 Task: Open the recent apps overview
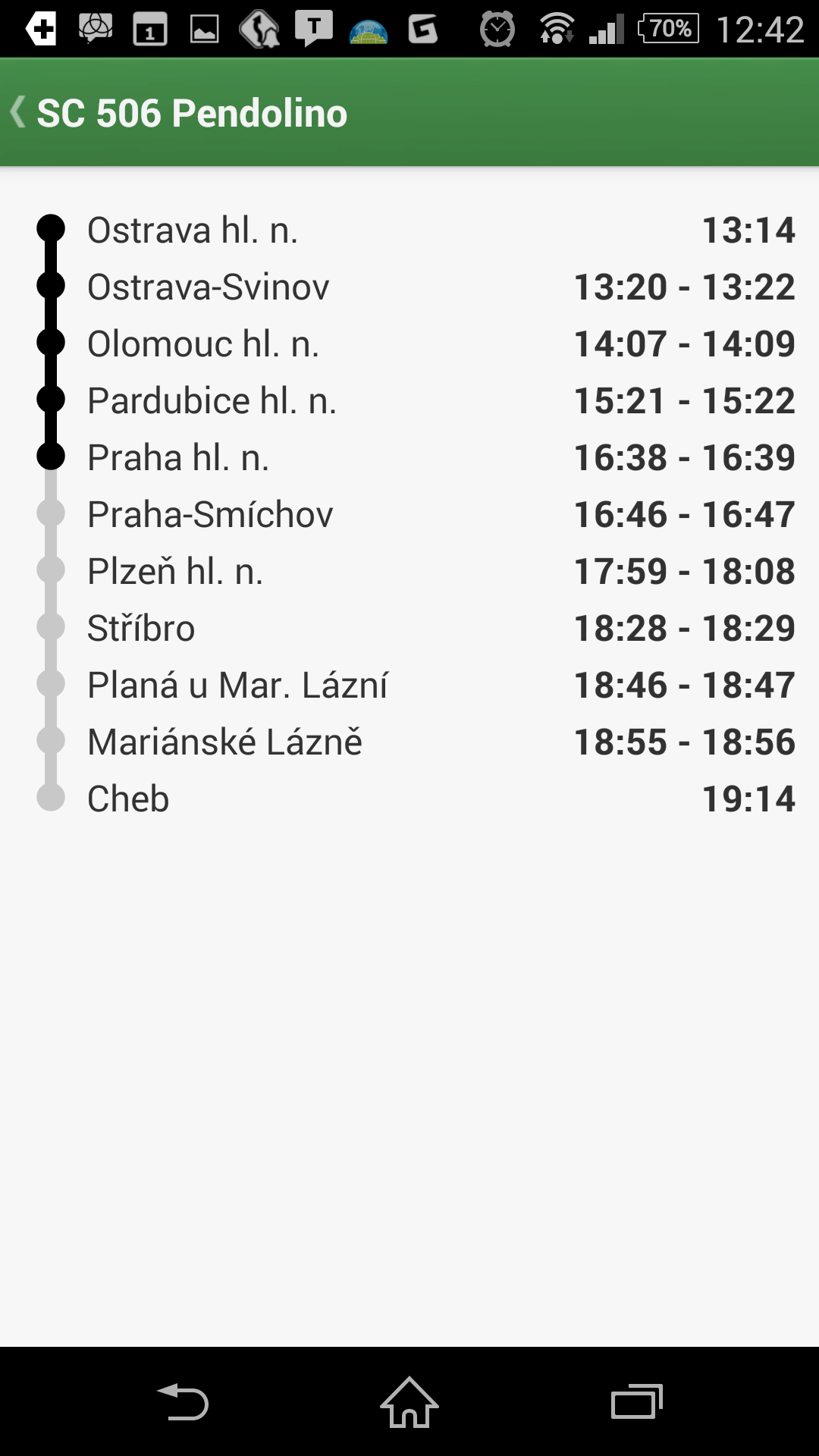(637, 1402)
